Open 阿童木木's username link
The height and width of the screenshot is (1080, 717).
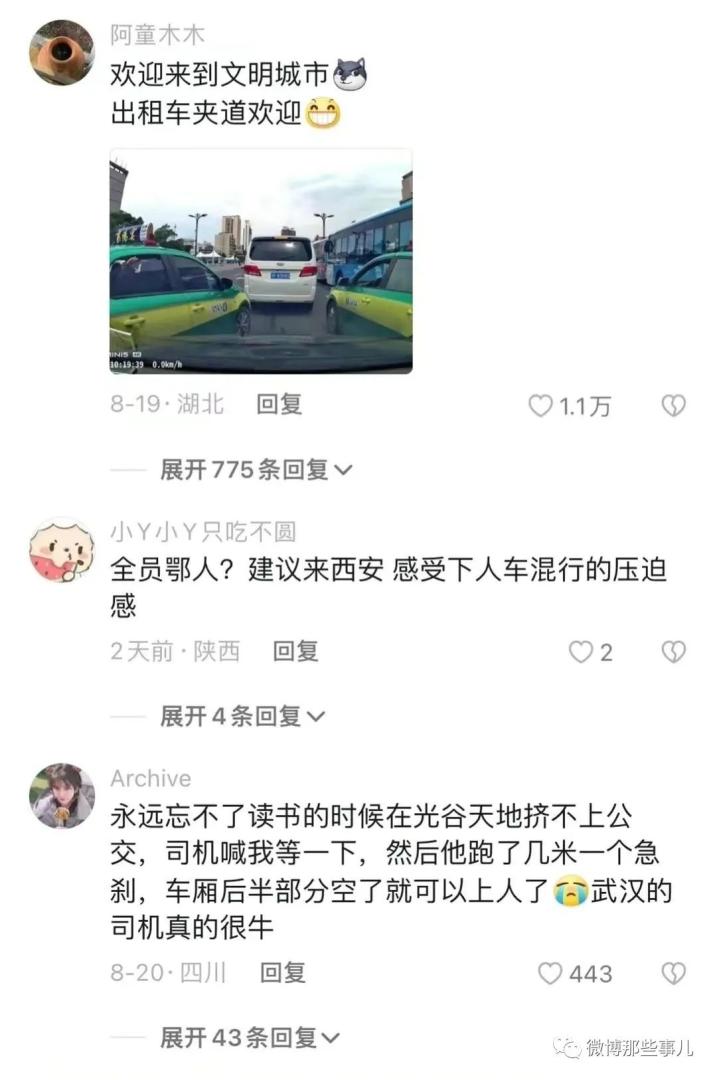pyautogui.click(x=157, y=34)
